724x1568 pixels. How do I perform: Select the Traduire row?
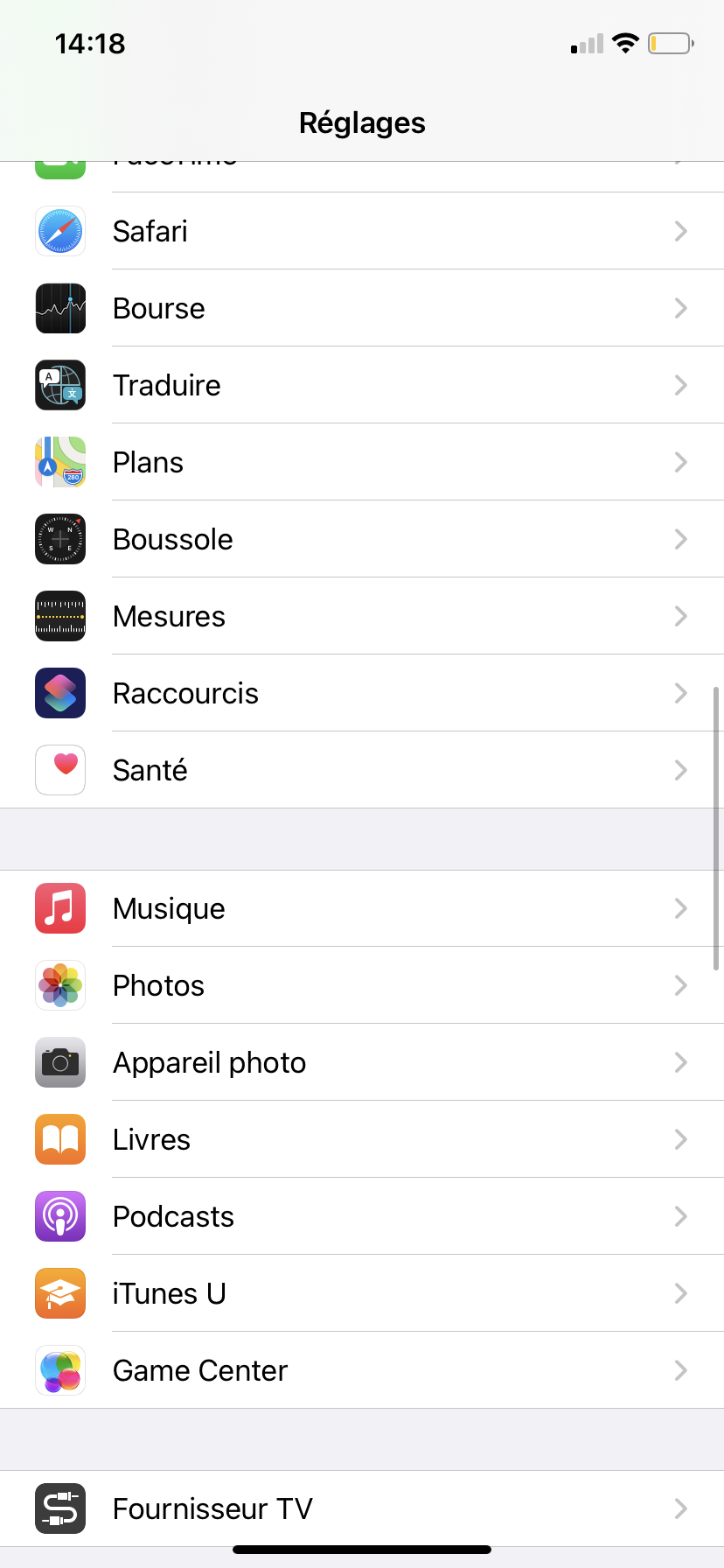click(x=362, y=385)
